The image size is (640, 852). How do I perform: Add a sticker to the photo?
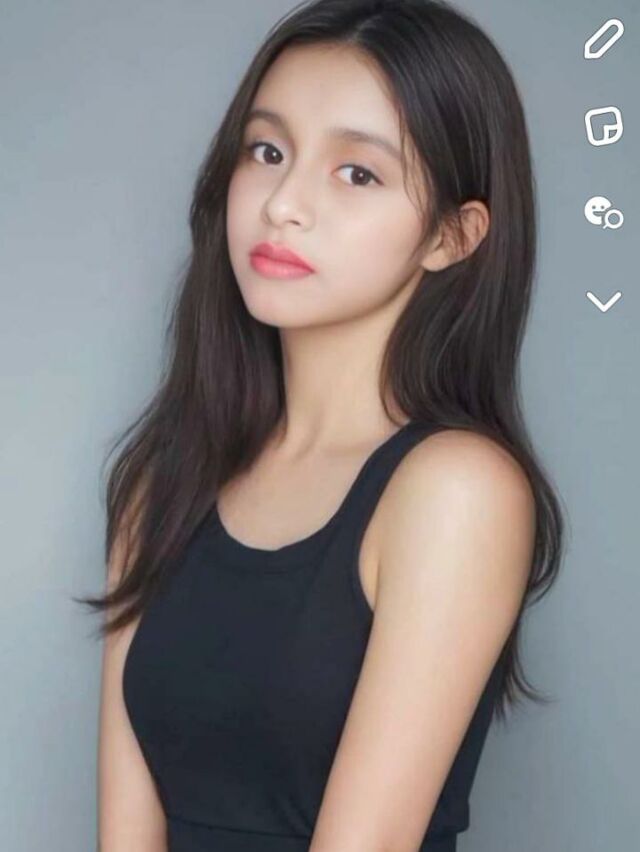(604, 126)
